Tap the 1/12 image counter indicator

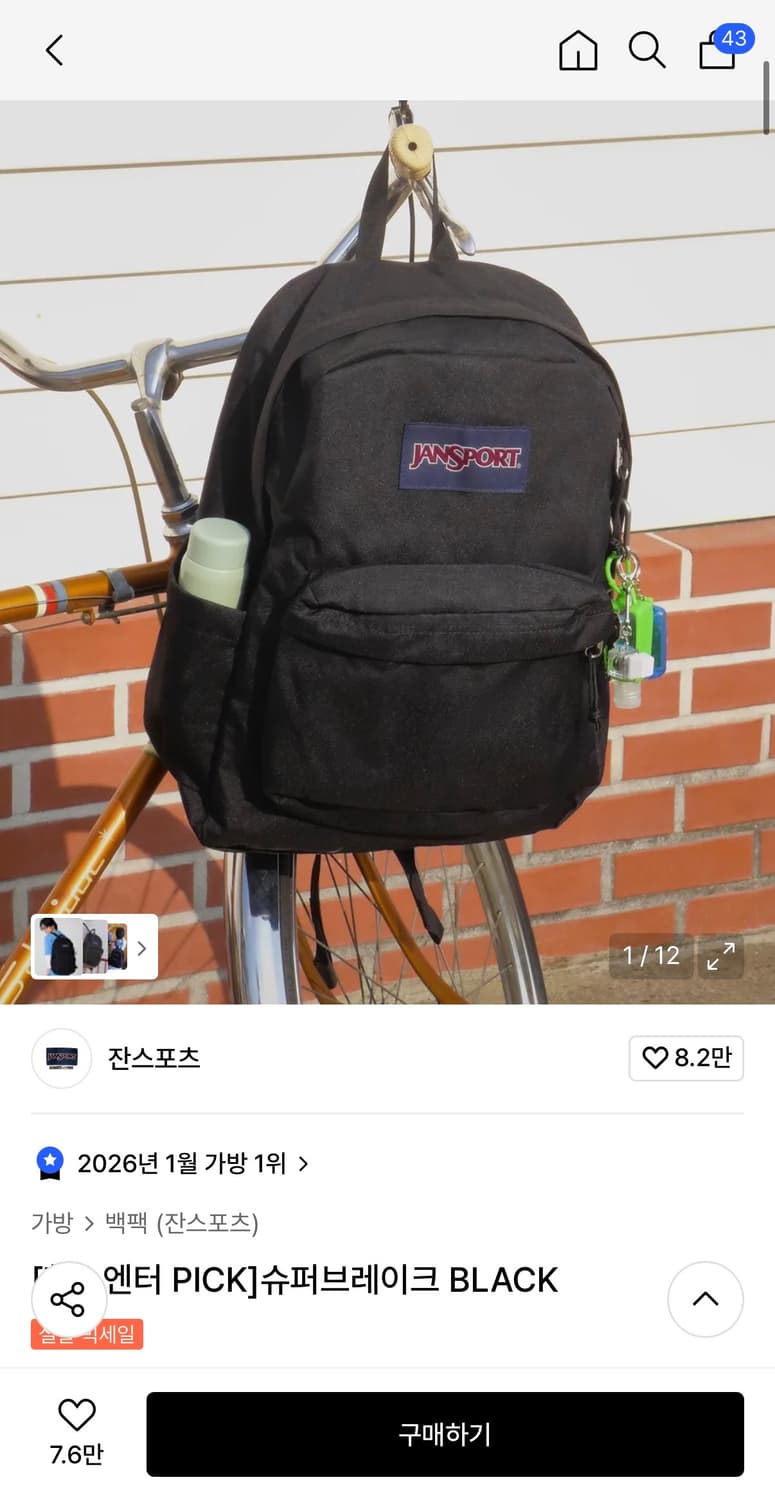(x=651, y=957)
